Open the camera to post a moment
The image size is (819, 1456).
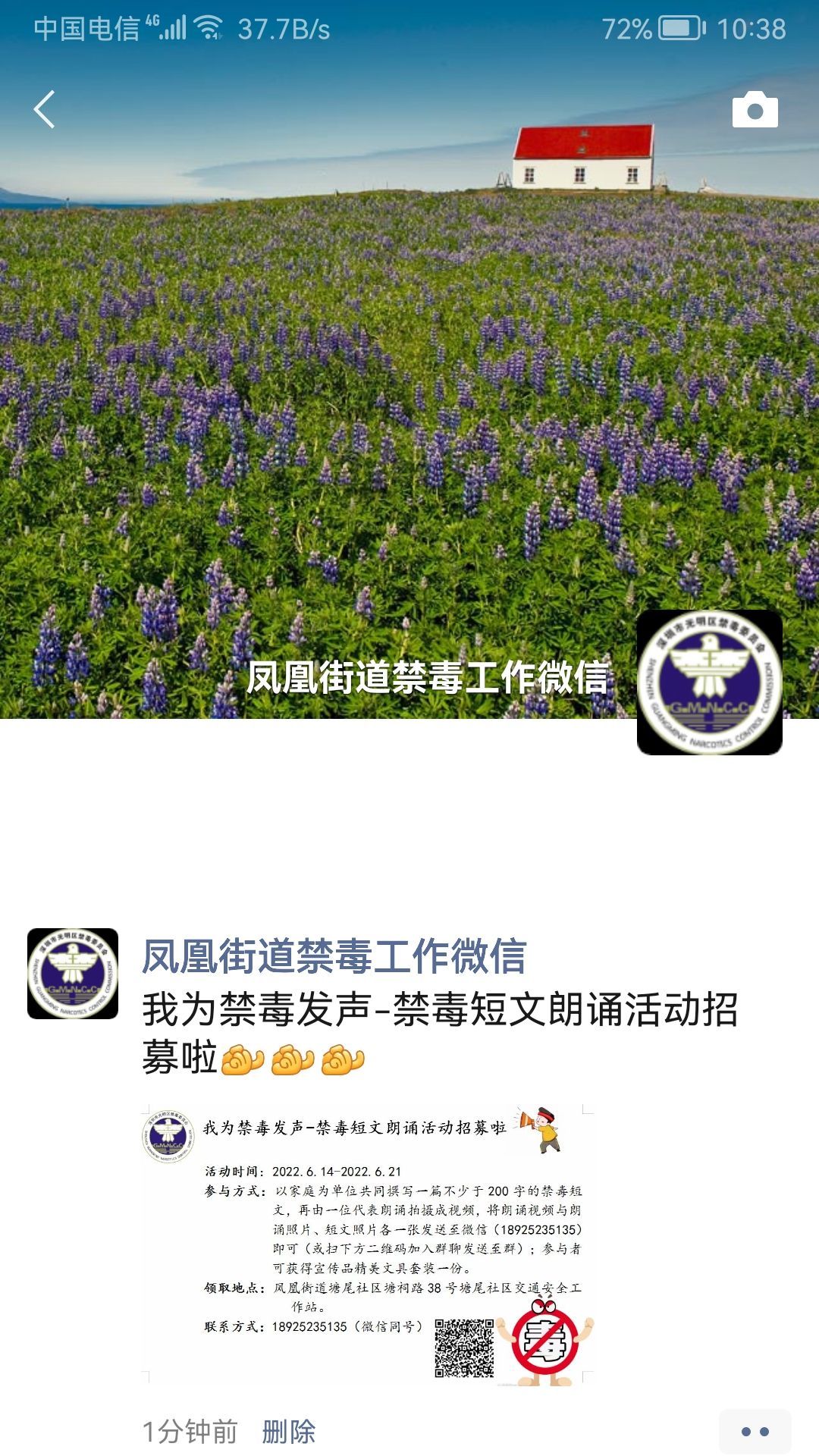pos(755,110)
